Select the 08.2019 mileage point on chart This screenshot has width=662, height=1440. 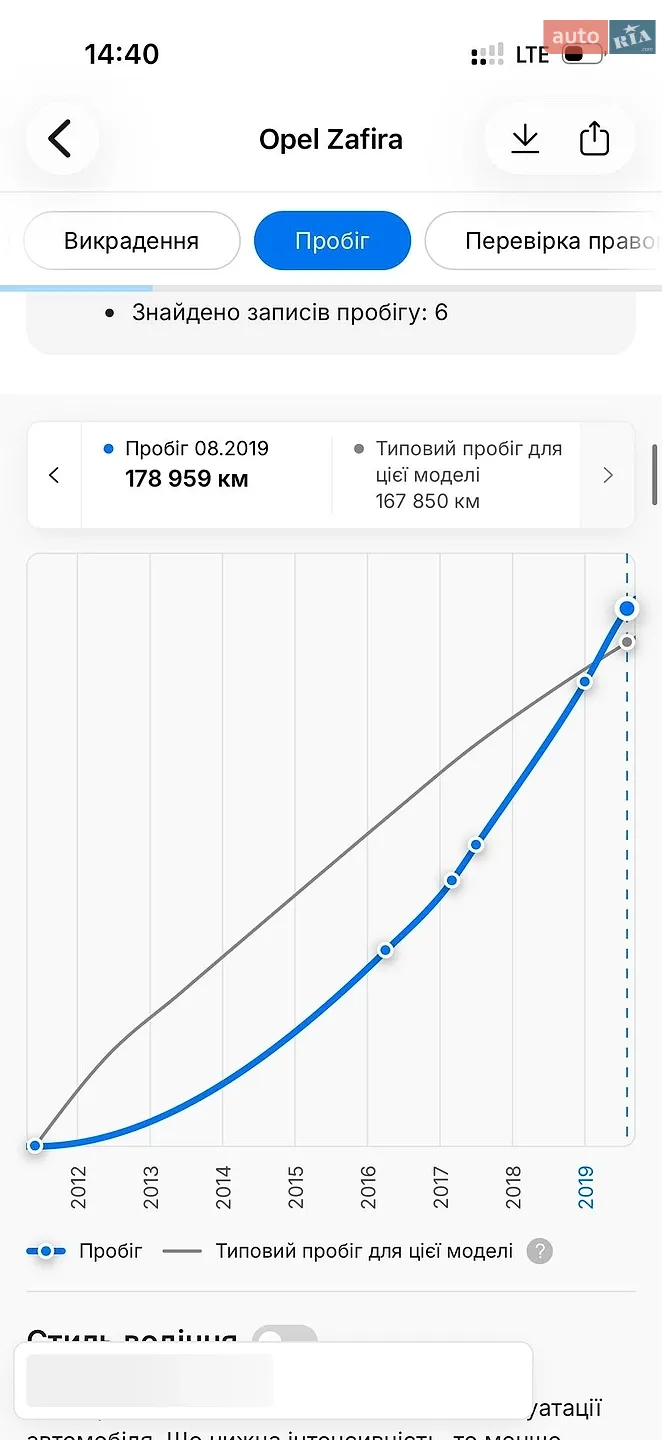tap(627, 609)
